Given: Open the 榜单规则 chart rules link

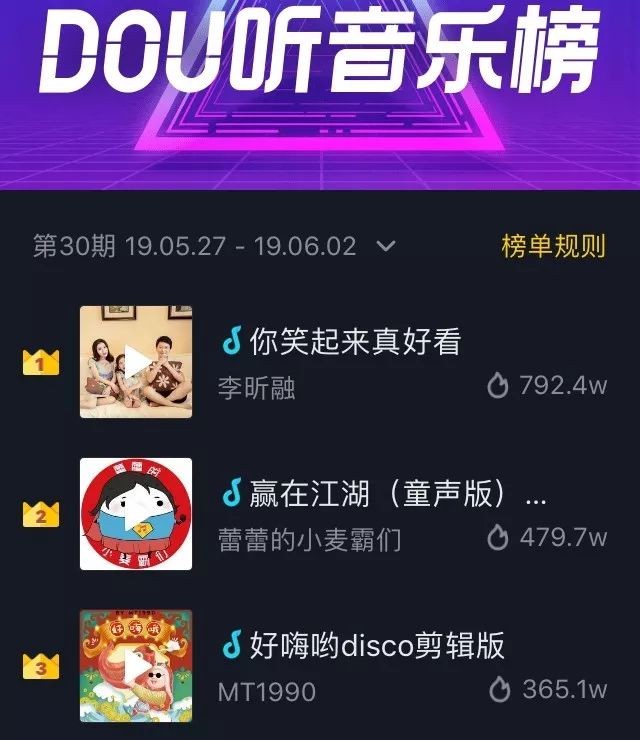Looking at the screenshot, I should 553,246.
